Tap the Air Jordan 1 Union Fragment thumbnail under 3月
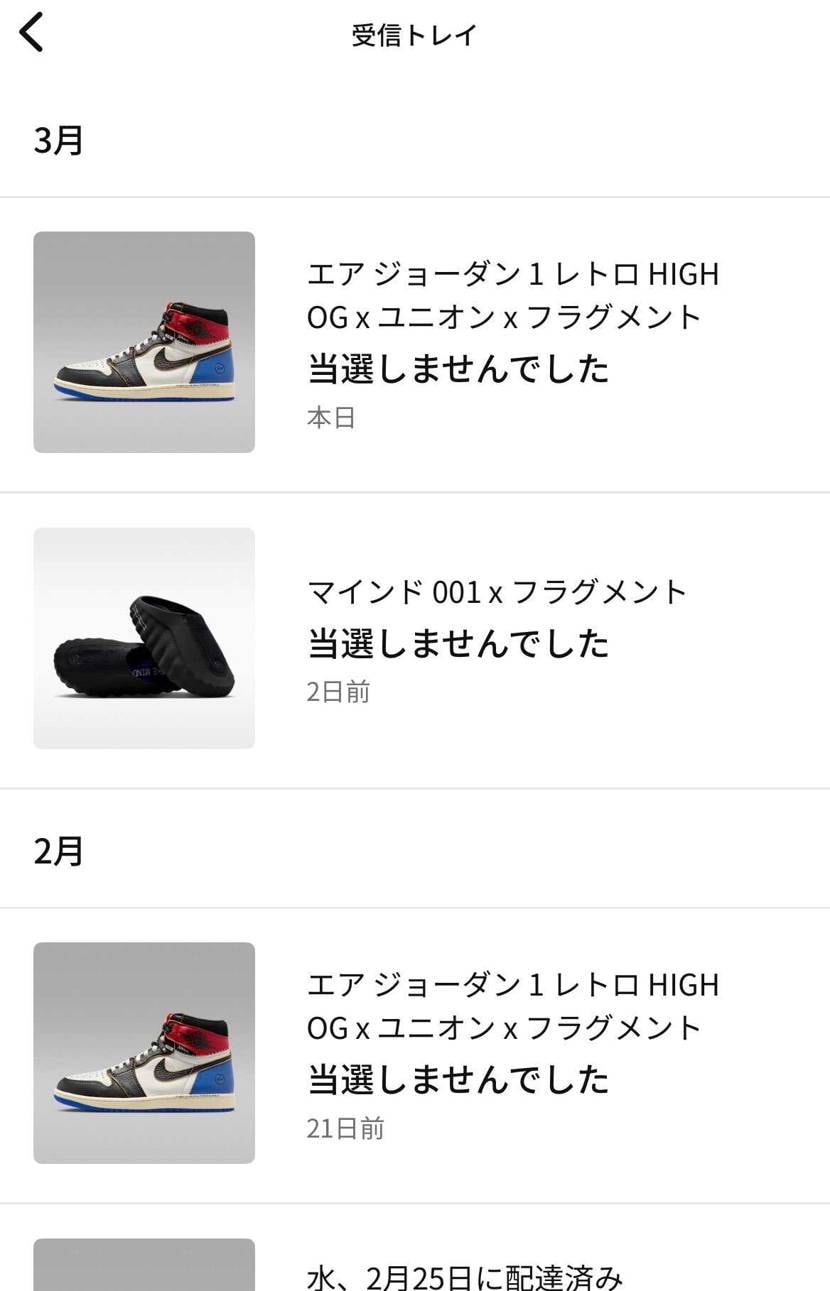This screenshot has height=1291, width=830. coord(143,342)
